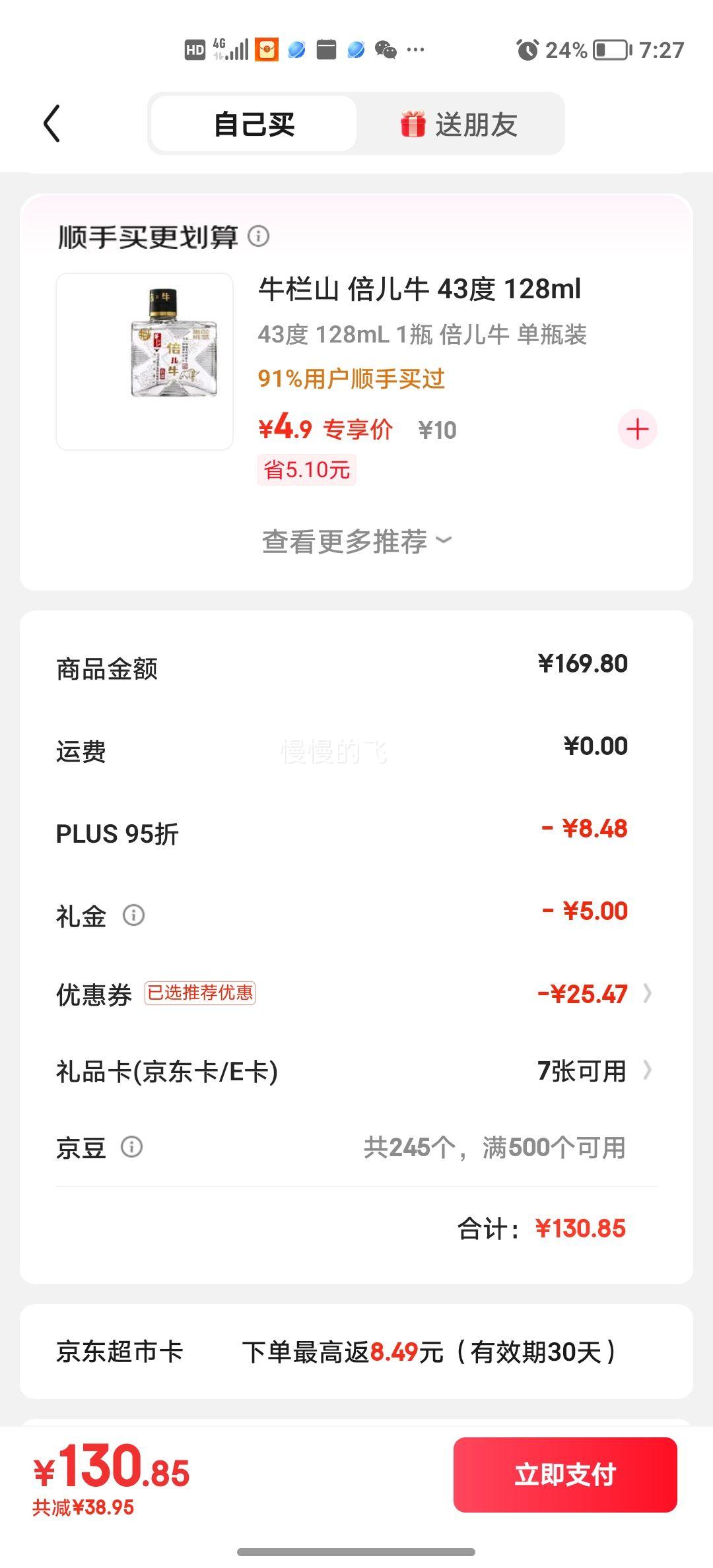Image resolution: width=713 pixels, height=1568 pixels.
Task: Switch to the 送朋友 tab
Action: 460,124
